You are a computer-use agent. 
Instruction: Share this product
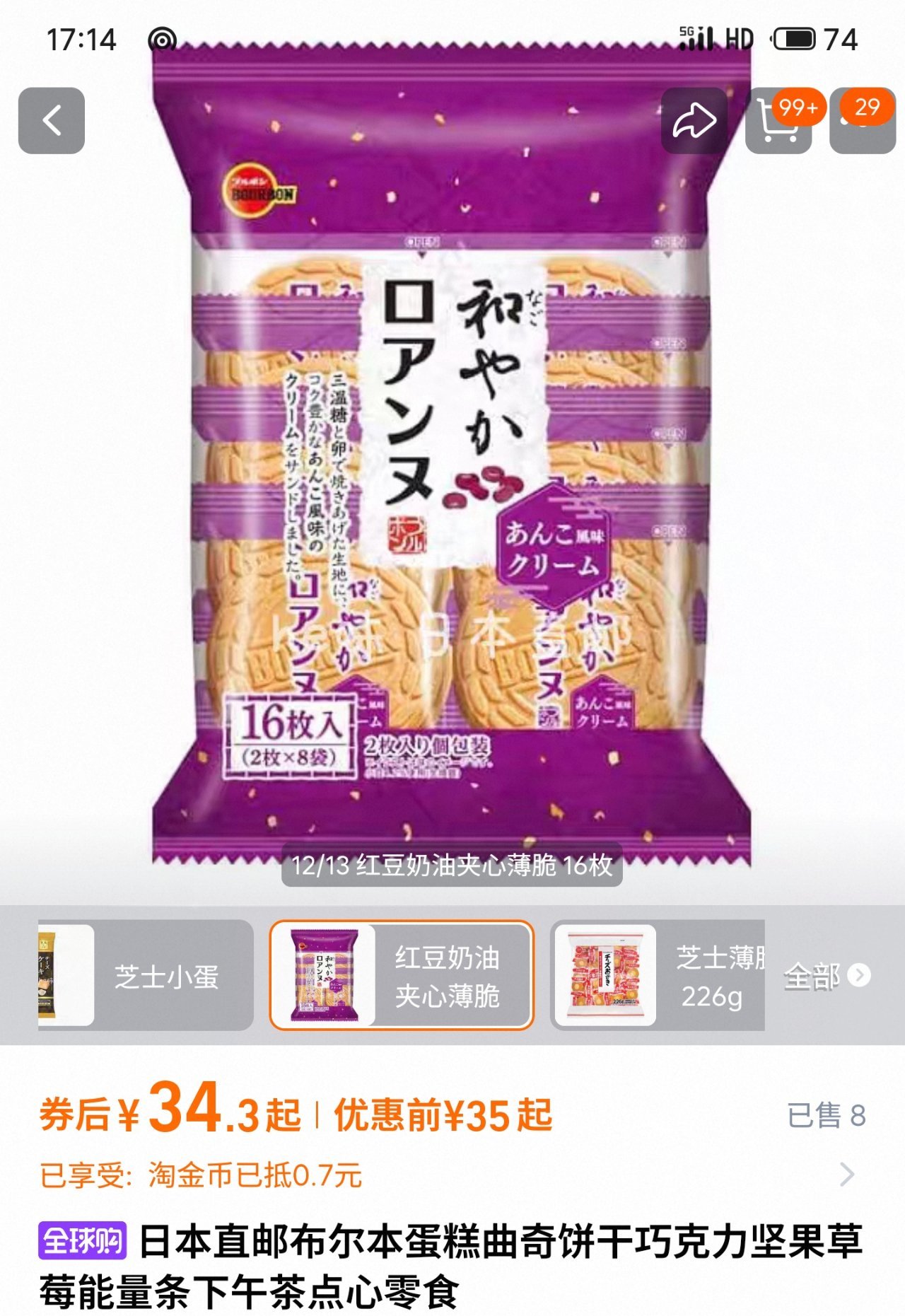[x=694, y=121]
